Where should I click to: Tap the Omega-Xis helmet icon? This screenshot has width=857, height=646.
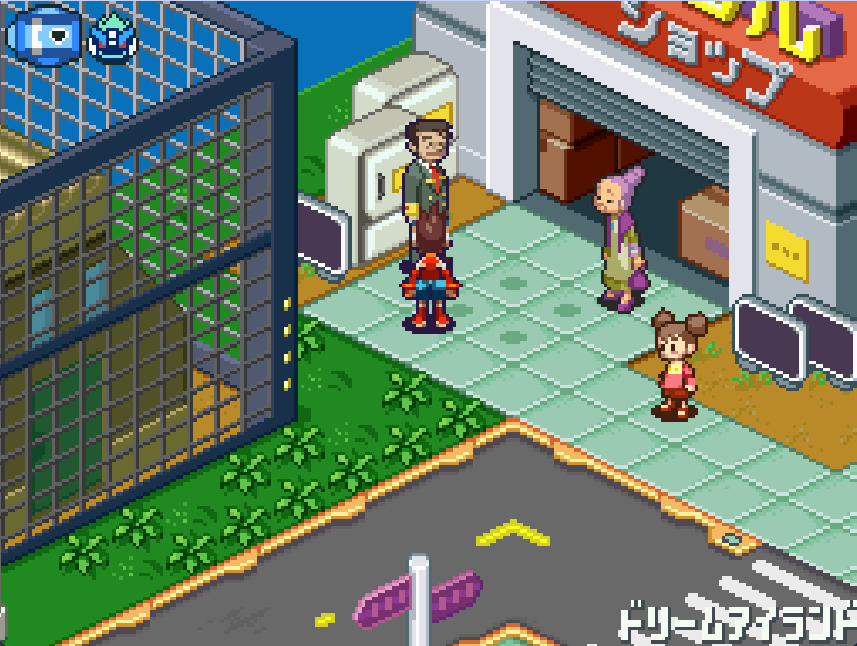click(110, 35)
